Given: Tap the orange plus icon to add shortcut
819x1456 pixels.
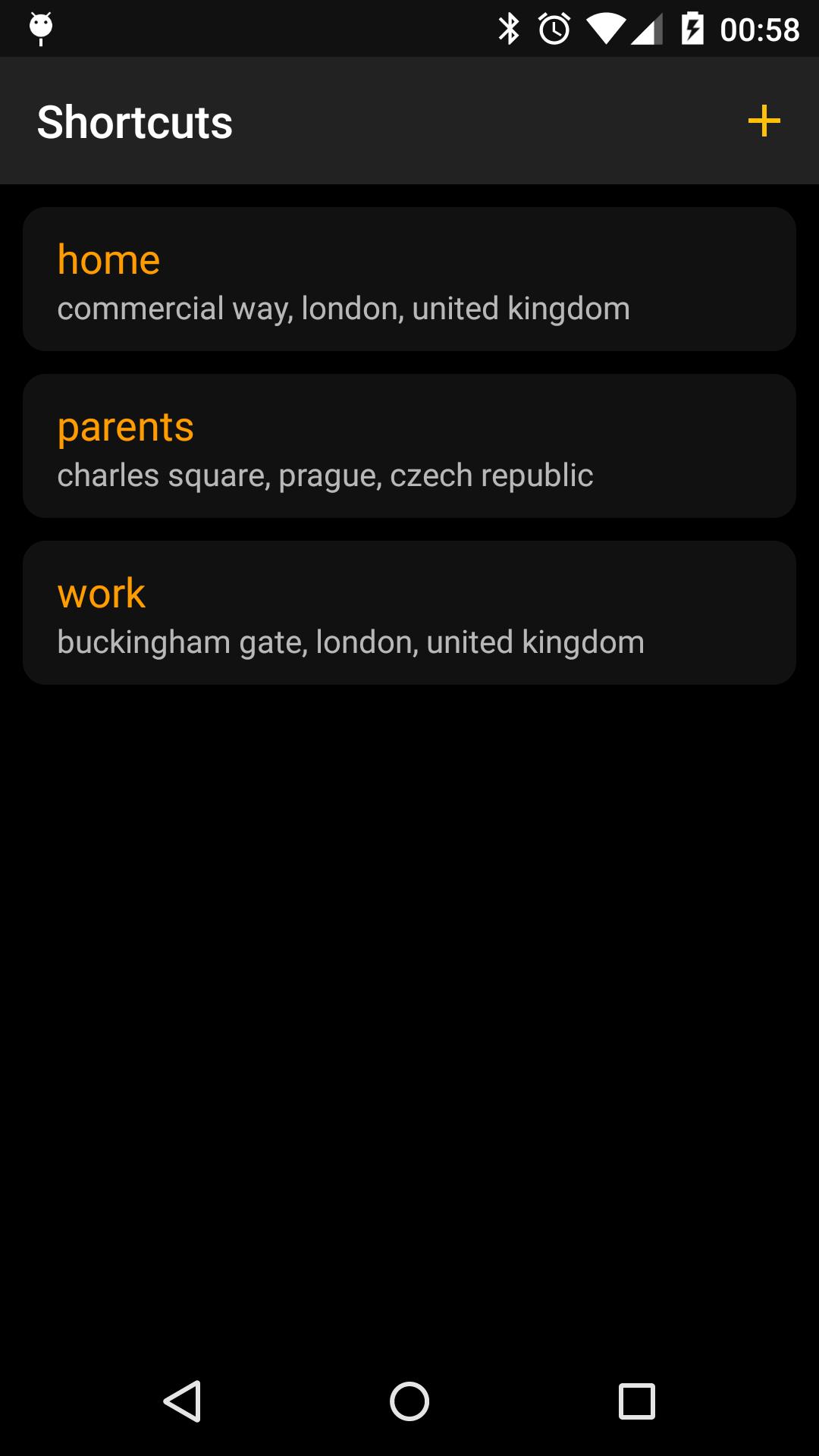Looking at the screenshot, I should pos(764,121).
